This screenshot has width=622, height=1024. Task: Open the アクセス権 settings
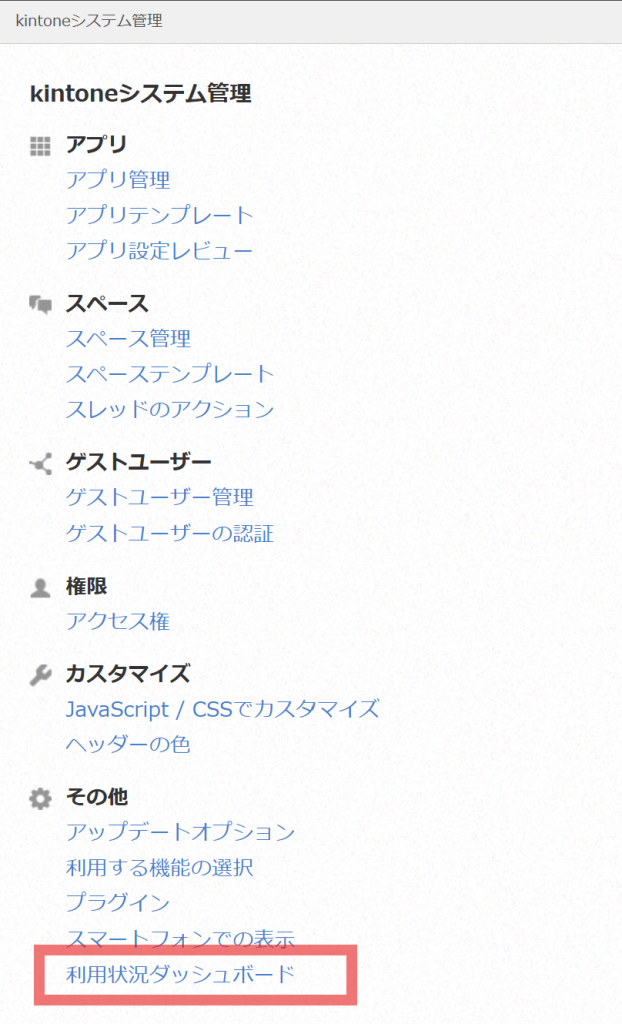[118, 621]
